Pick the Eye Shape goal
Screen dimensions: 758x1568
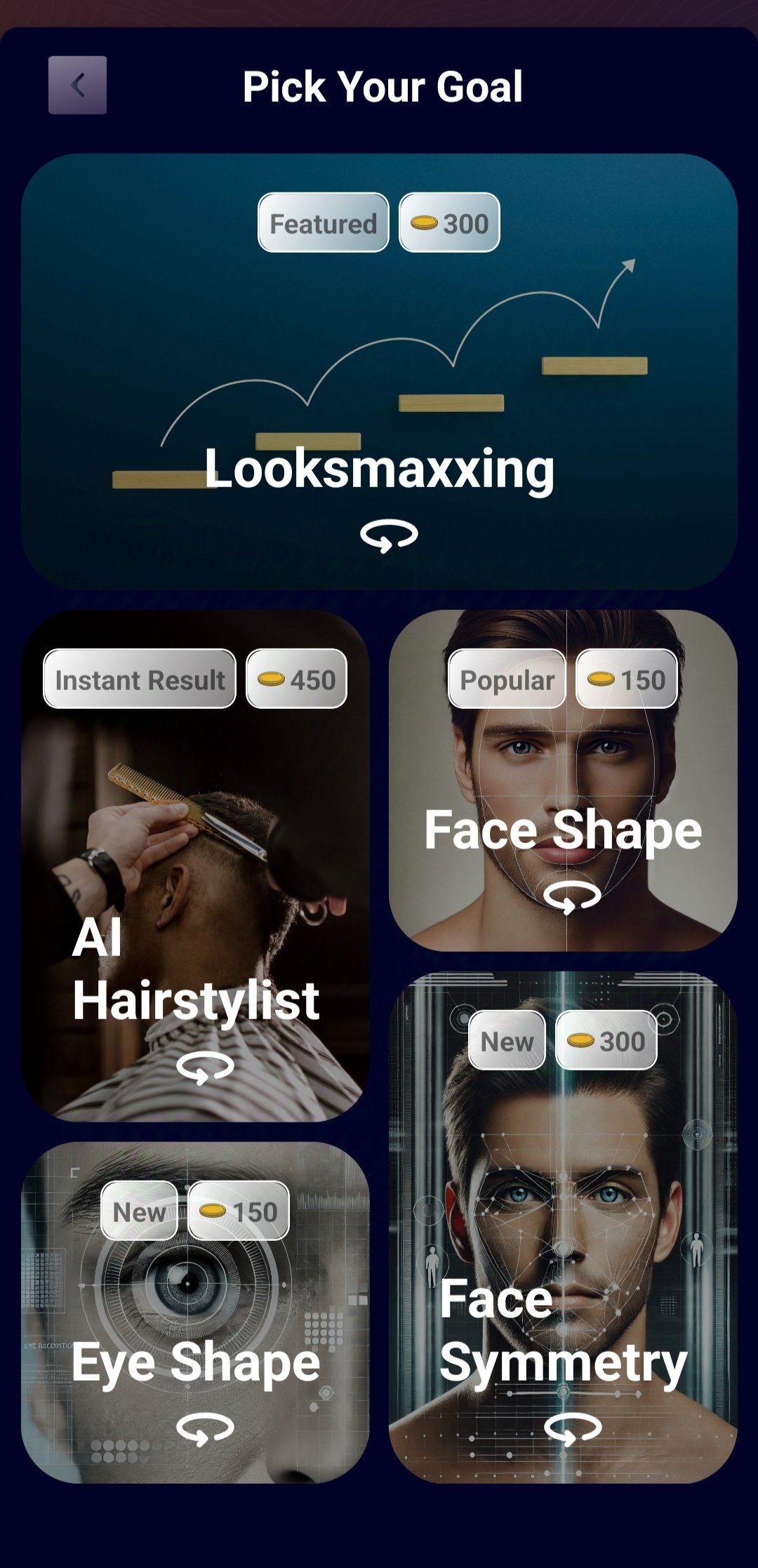coord(195,1313)
